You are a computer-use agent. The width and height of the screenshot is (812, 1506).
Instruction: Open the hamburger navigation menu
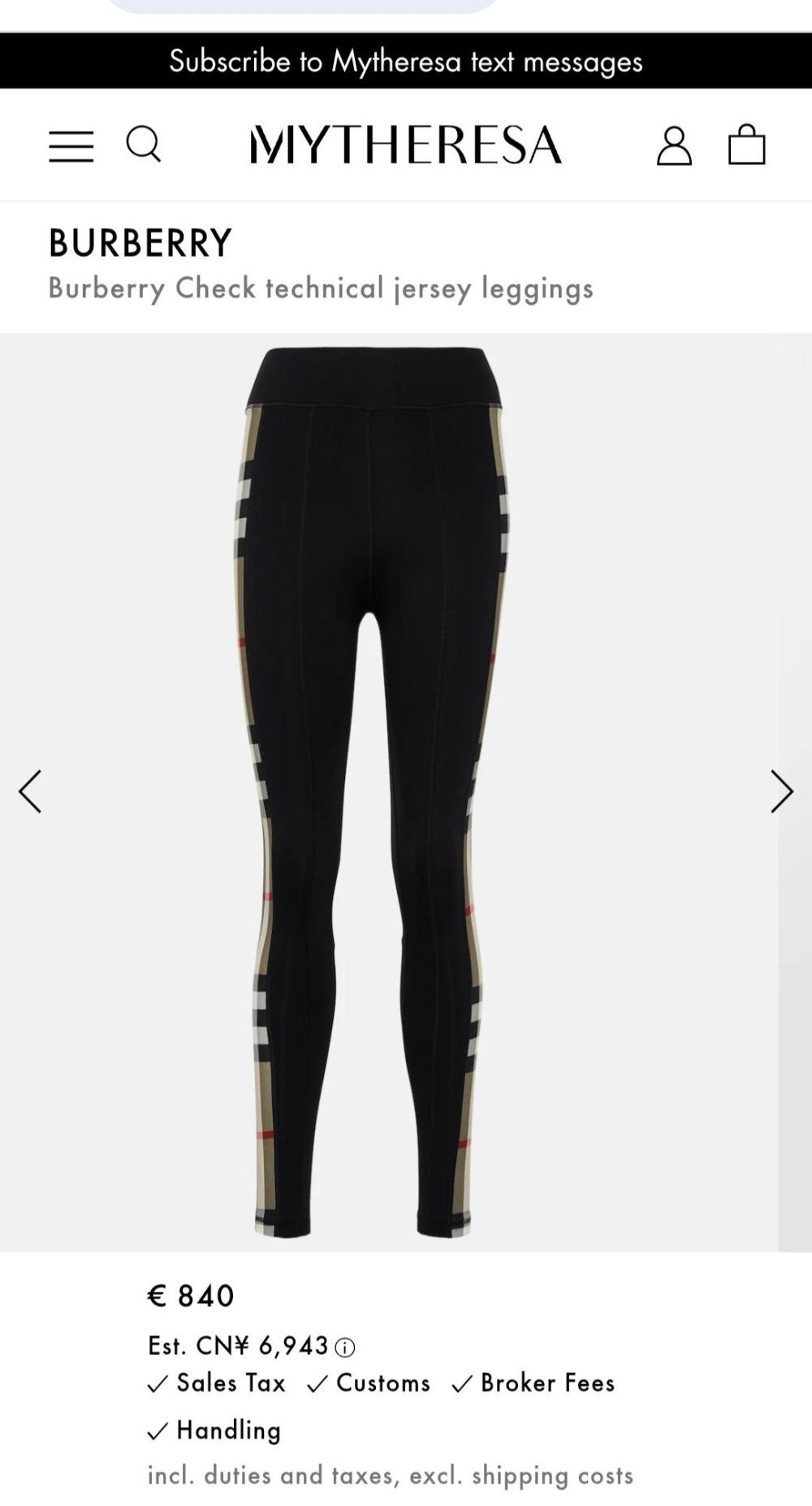71,146
